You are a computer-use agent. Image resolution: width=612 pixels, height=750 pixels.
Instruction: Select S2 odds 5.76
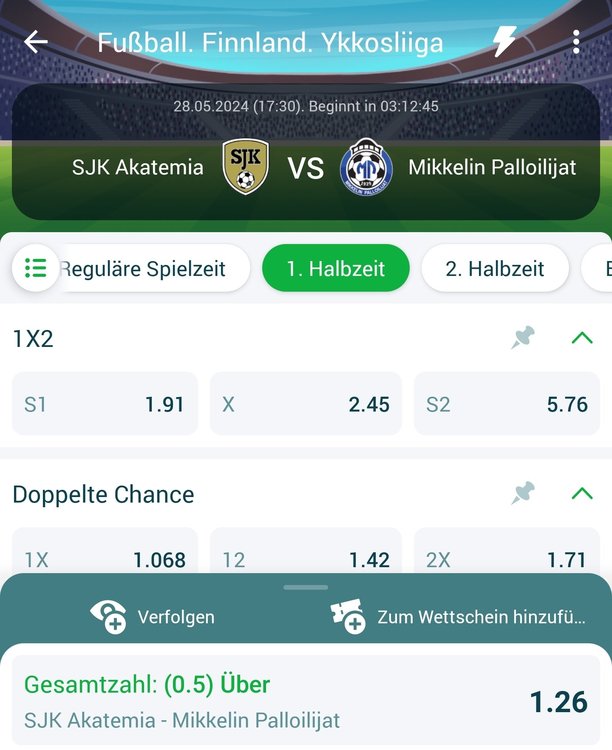506,404
